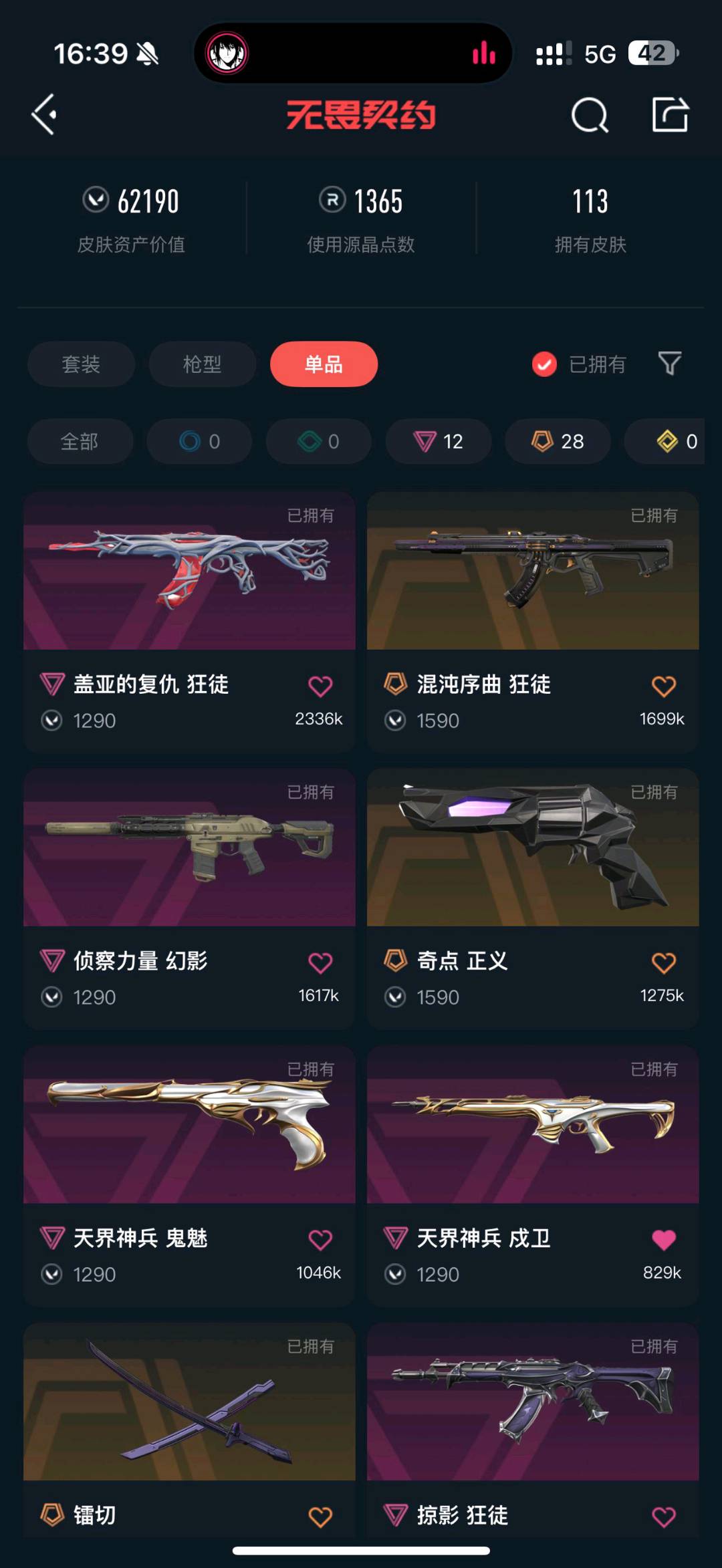Like the 奇点 正义 skin
The image size is (722, 1568).
pyautogui.click(x=664, y=962)
